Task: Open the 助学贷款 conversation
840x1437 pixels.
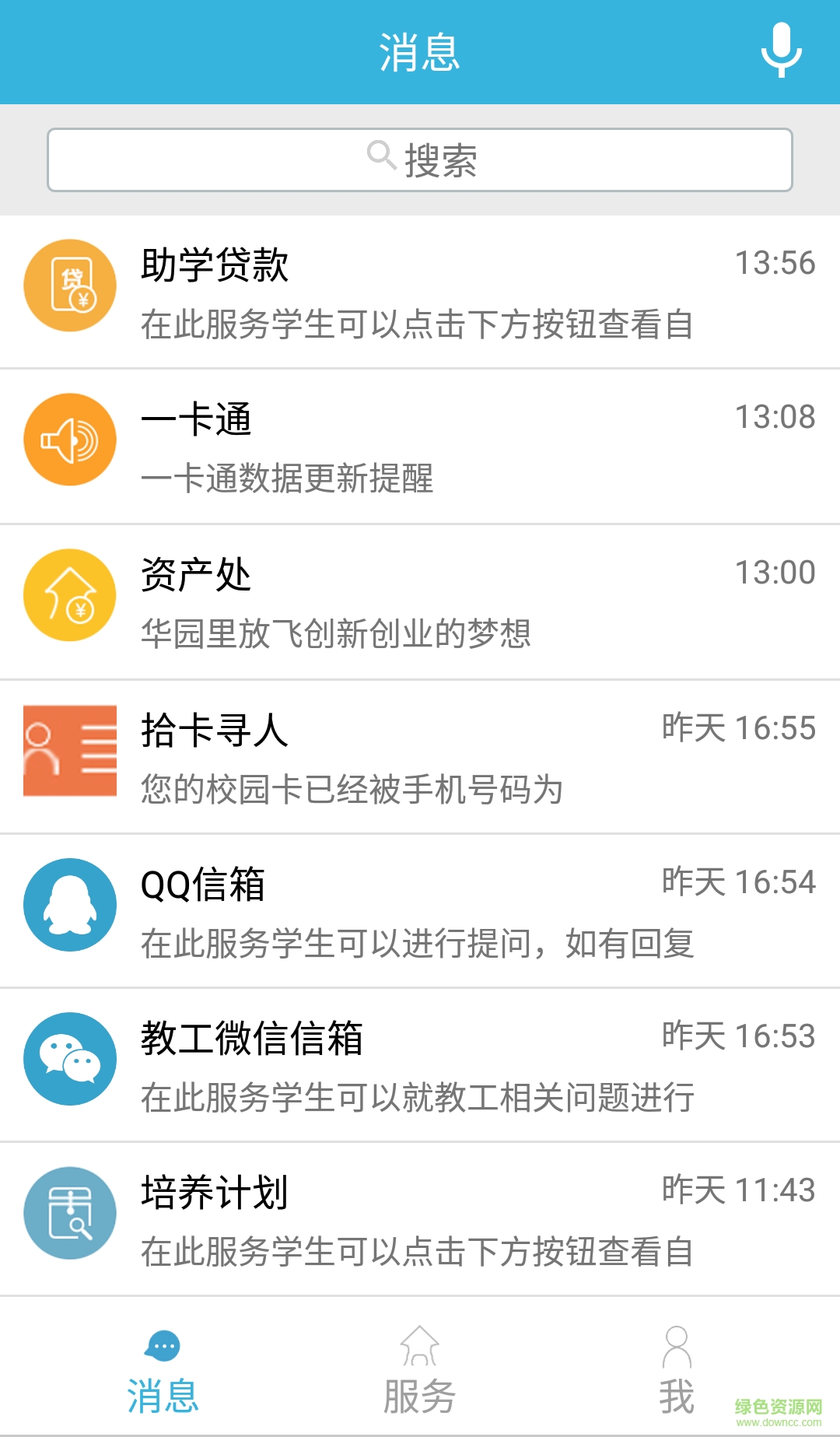Action: pyautogui.click(x=420, y=292)
